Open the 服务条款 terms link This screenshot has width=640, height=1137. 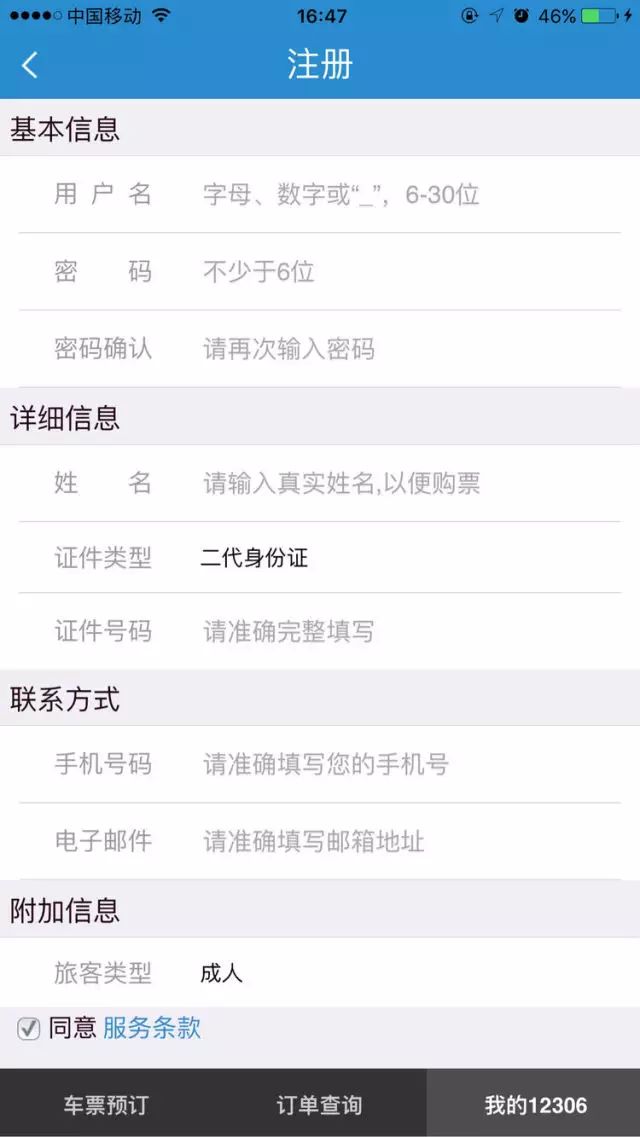151,1028
